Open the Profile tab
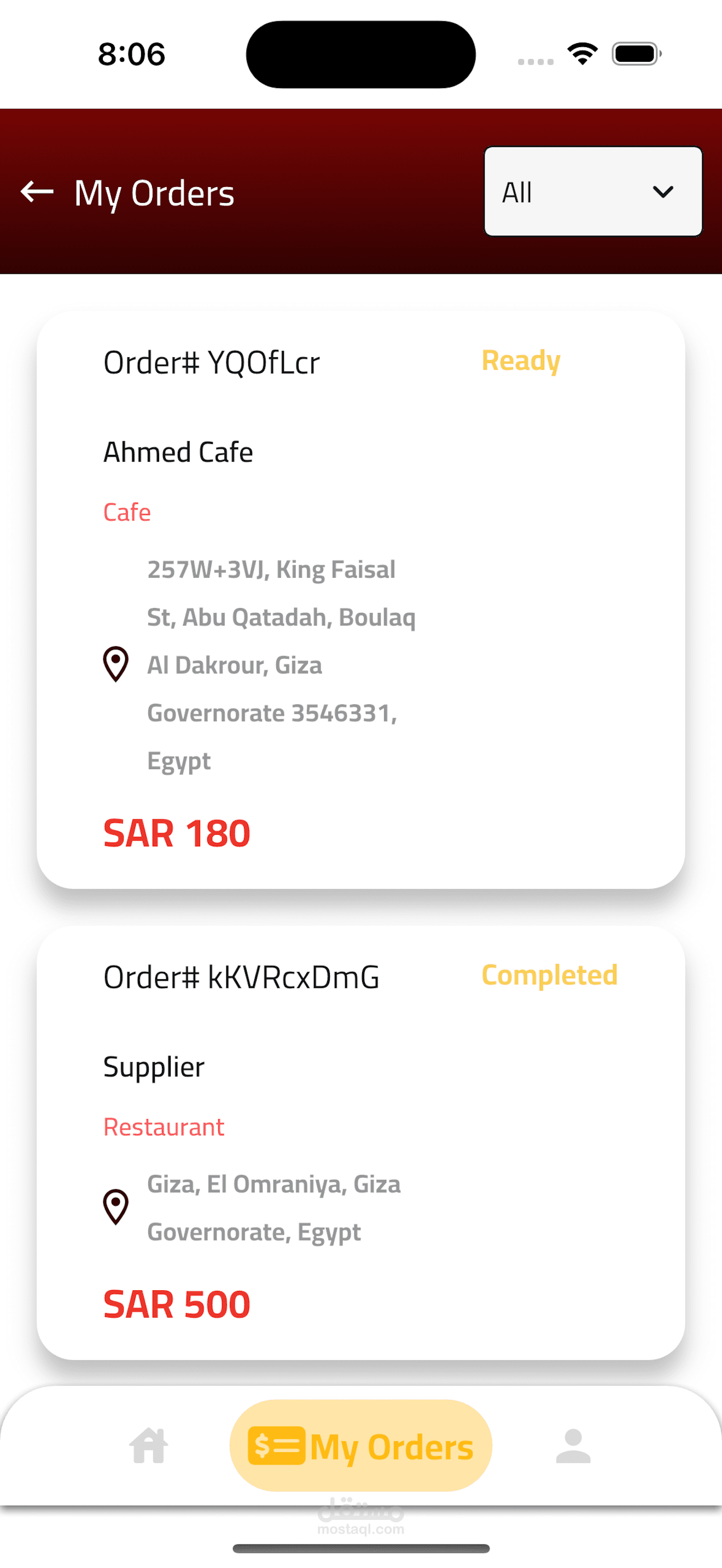 tap(573, 1445)
